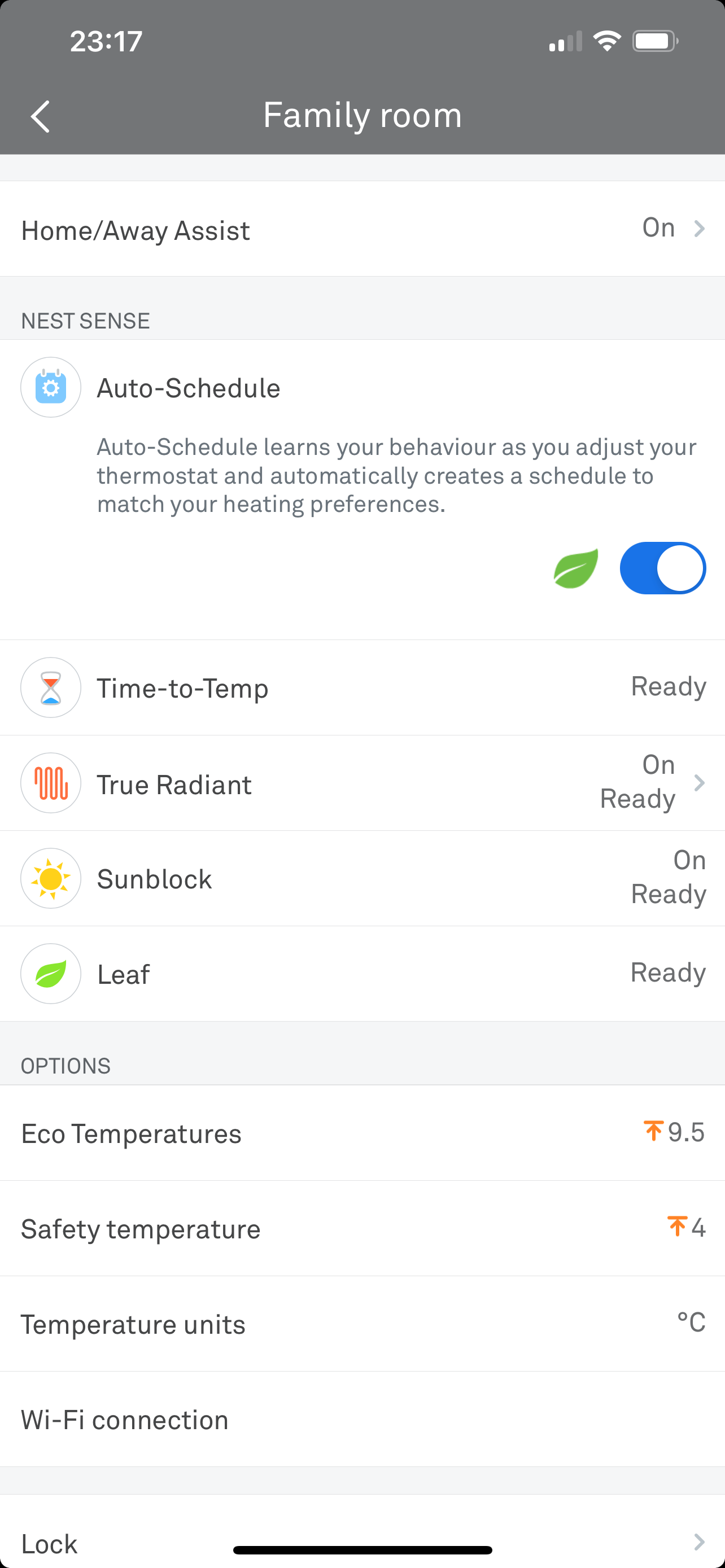Expand Home/Away Assist details

pyautogui.click(x=700, y=229)
